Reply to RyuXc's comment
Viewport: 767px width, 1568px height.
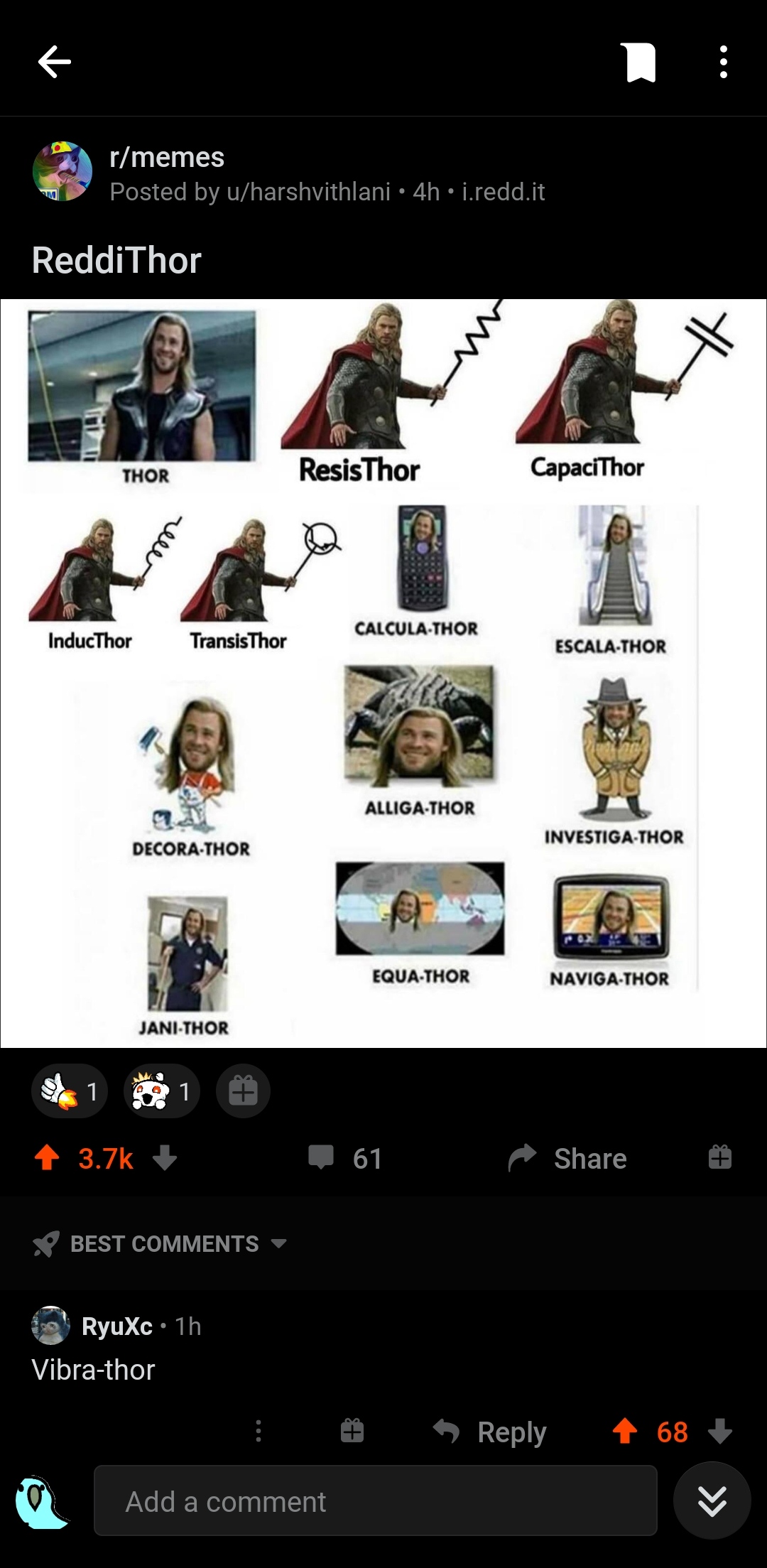[x=491, y=1432]
